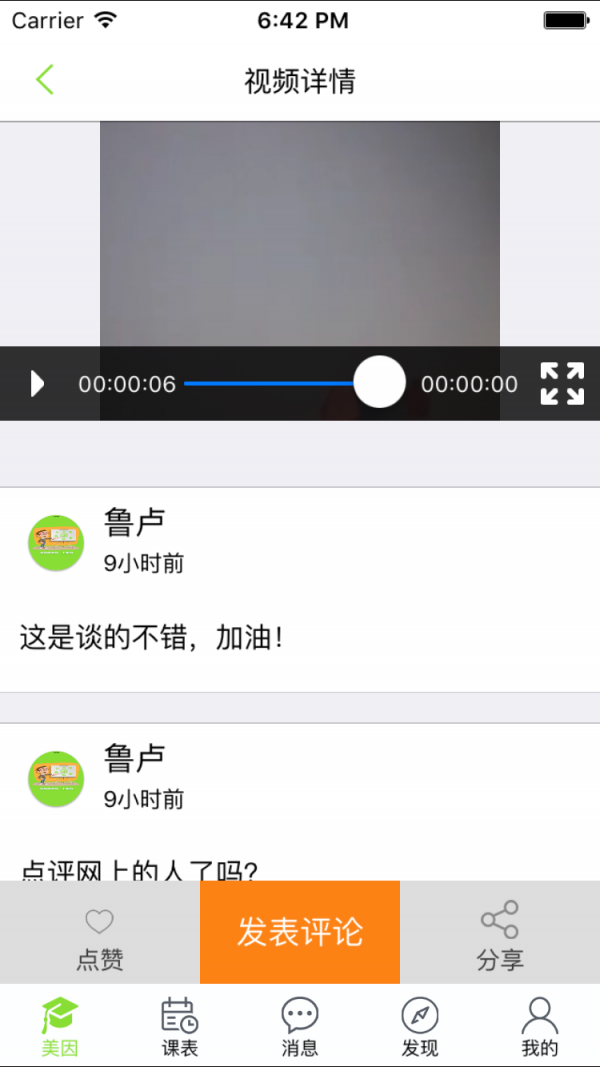
Task: Open 鲁卢's avatar on the 加油 comment
Action: pos(56,543)
